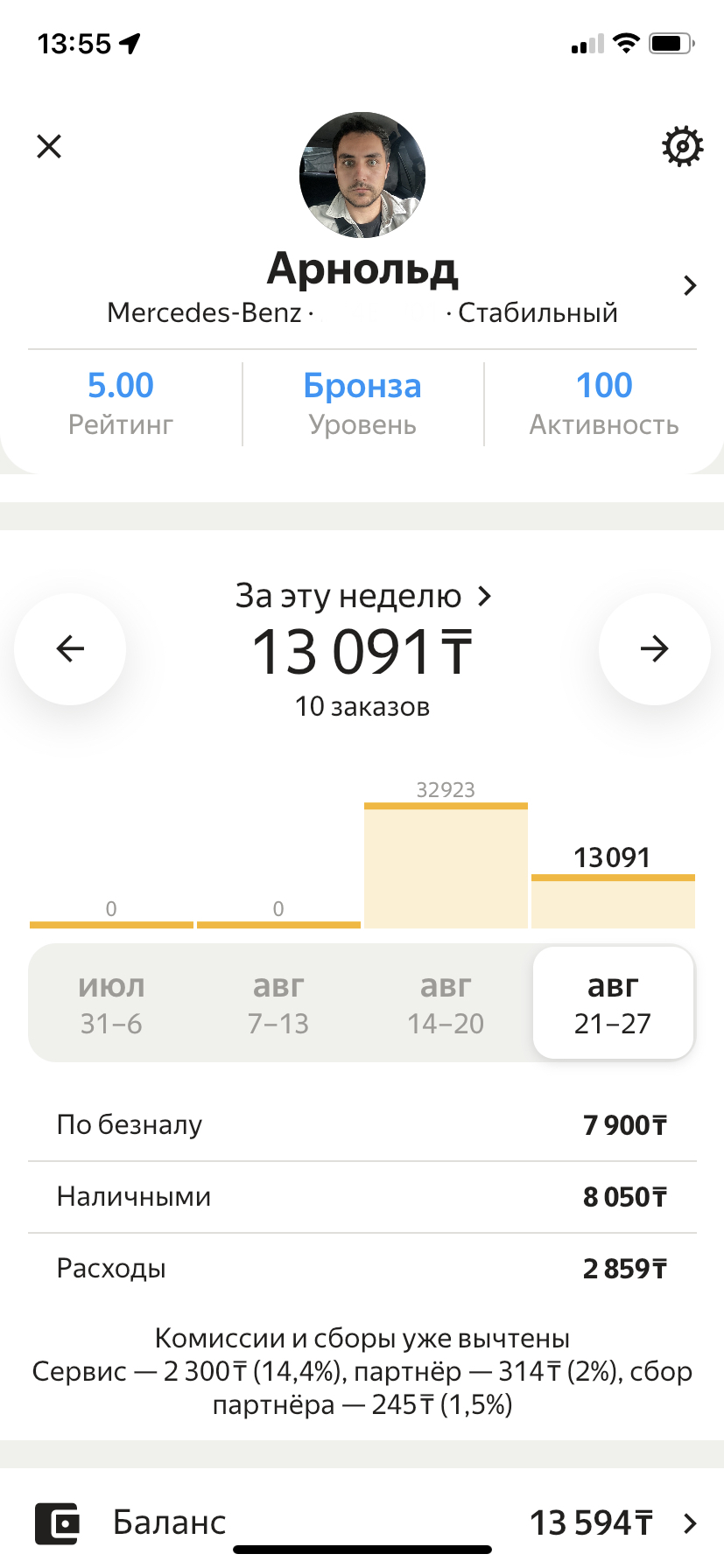This screenshot has height=1568, width=724.
Task: Open Арнольд's profile details chevron
Action: coord(690,285)
